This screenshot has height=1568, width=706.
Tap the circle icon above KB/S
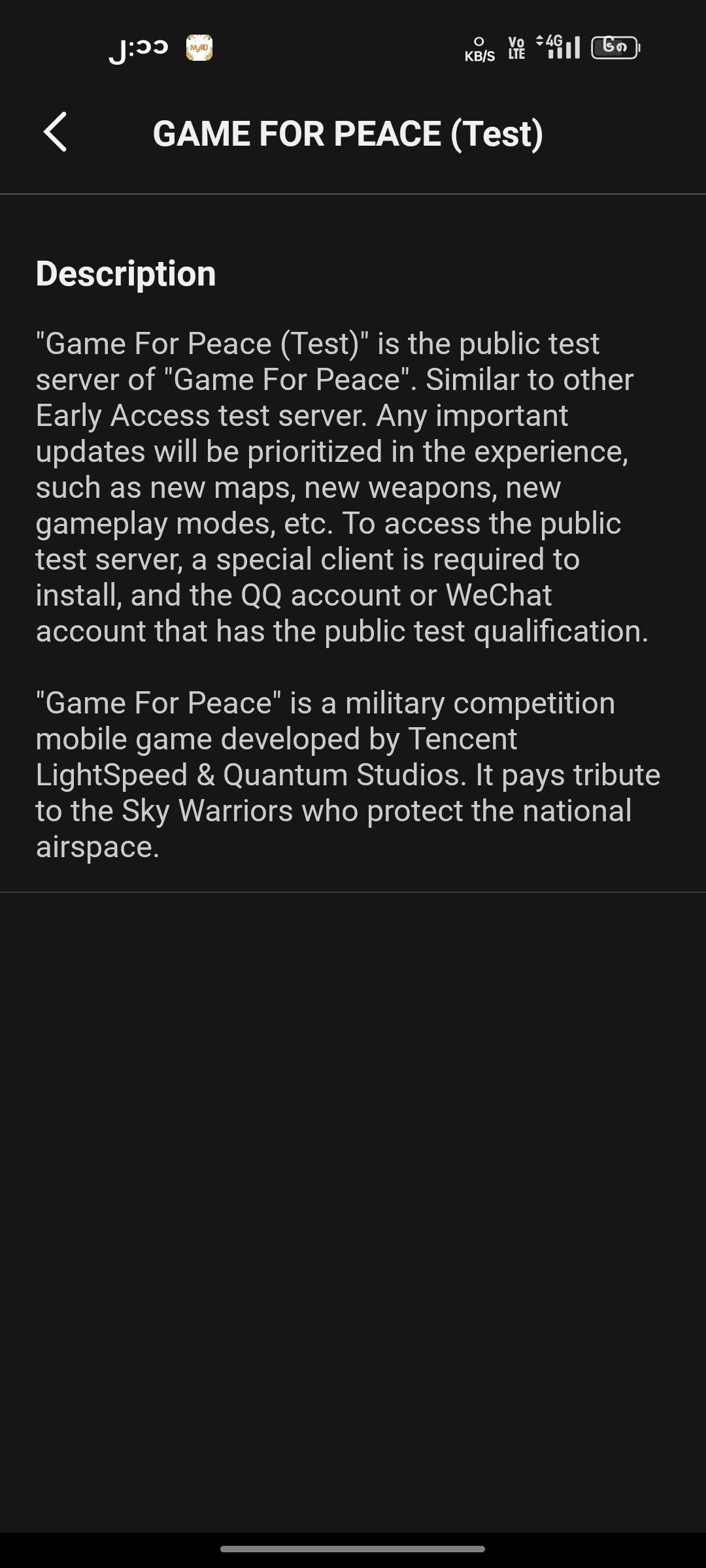(x=478, y=39)
